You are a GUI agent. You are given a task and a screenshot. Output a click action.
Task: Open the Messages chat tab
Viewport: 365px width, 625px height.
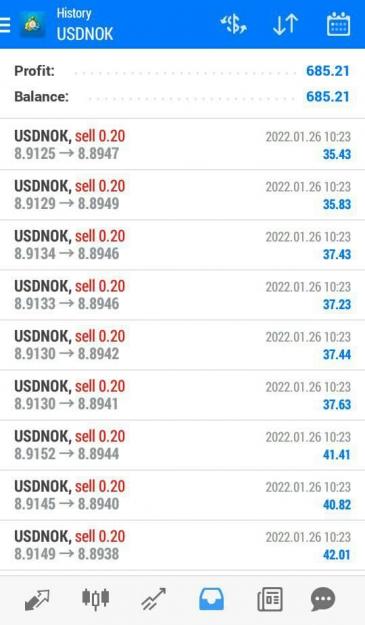323,599
